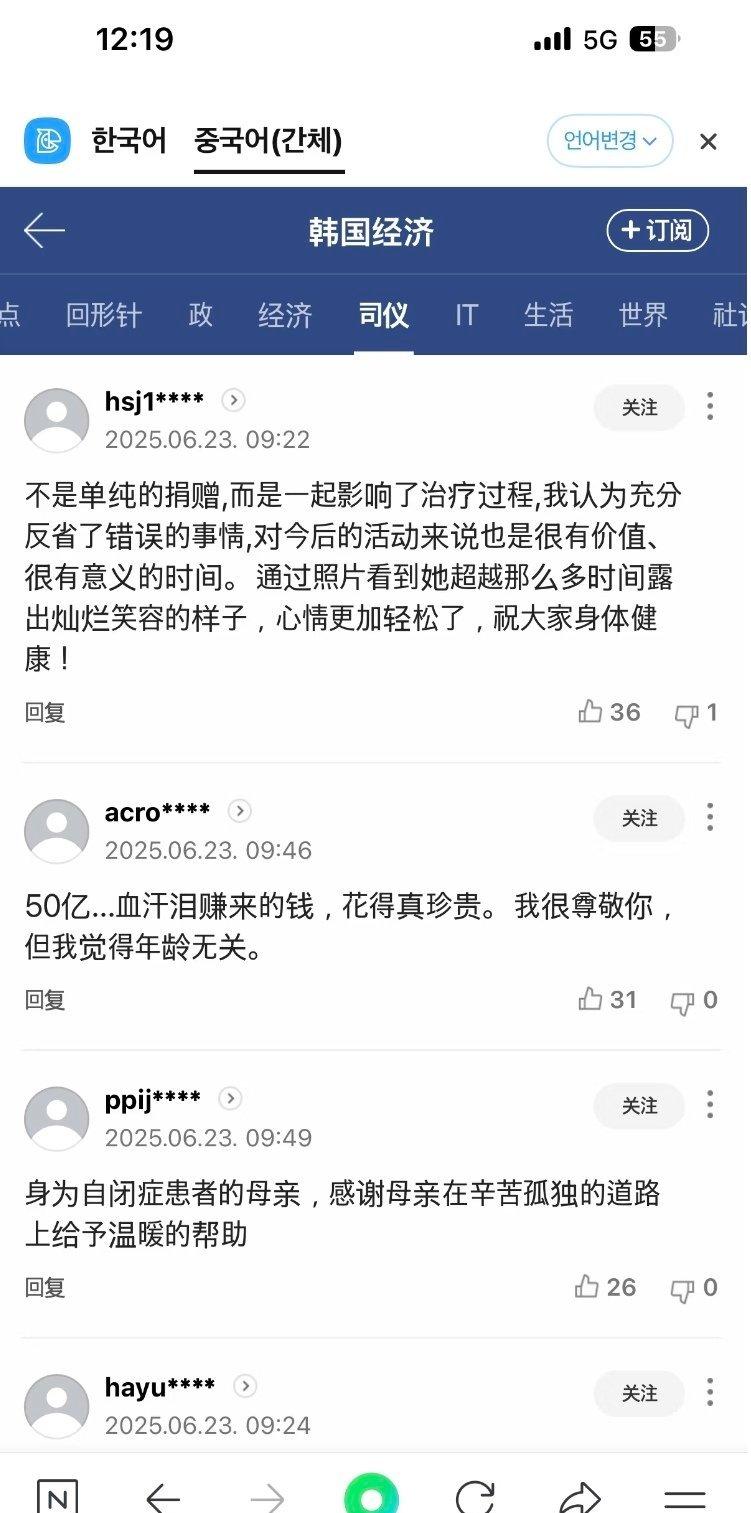The image size is (751, 1513).
Task: Switch to the 经济 tab
Action: click(285, 316)
